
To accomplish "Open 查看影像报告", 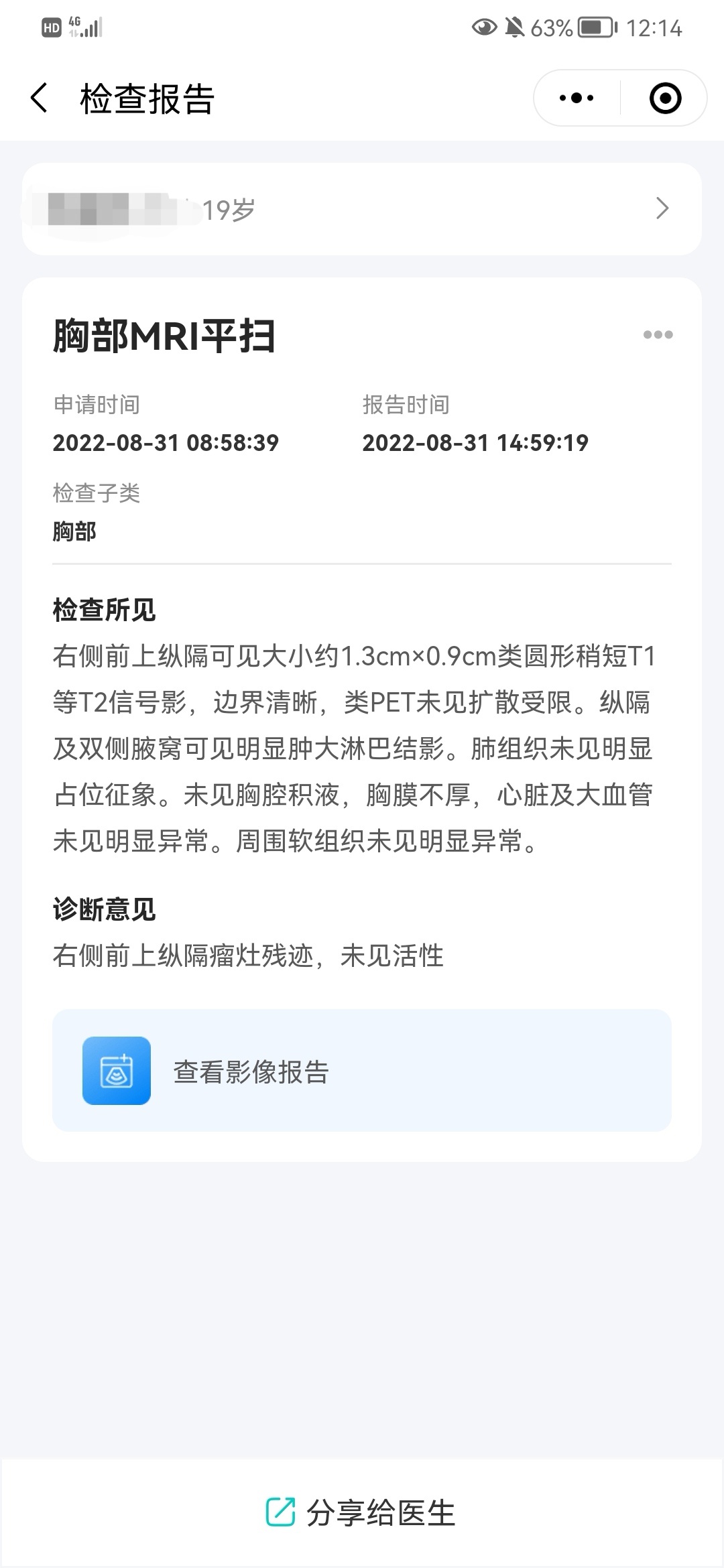I will point(362,1071).
